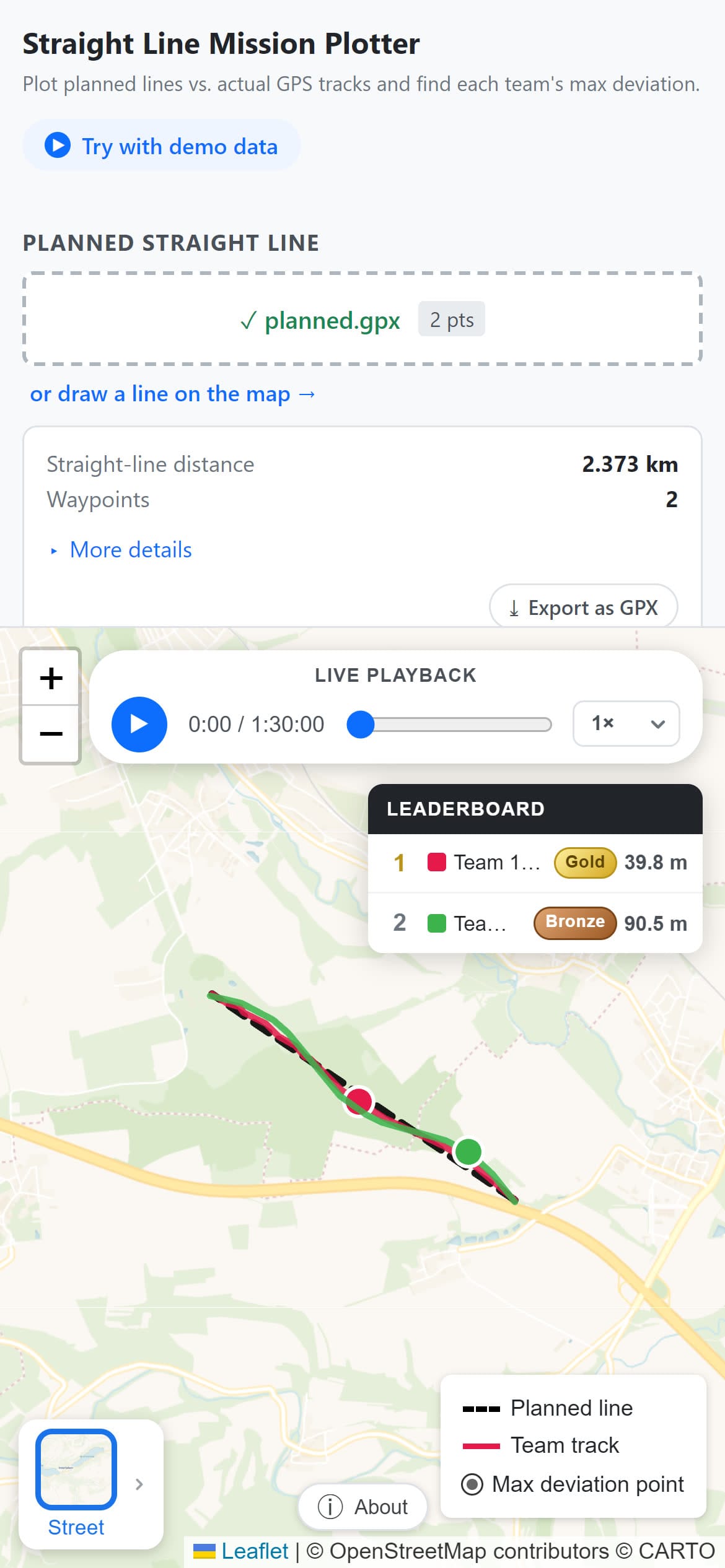The width and height of the screenshot is (725, 1568).
Task: Expand the map layer options chevron
Action: click(139, 1484)
